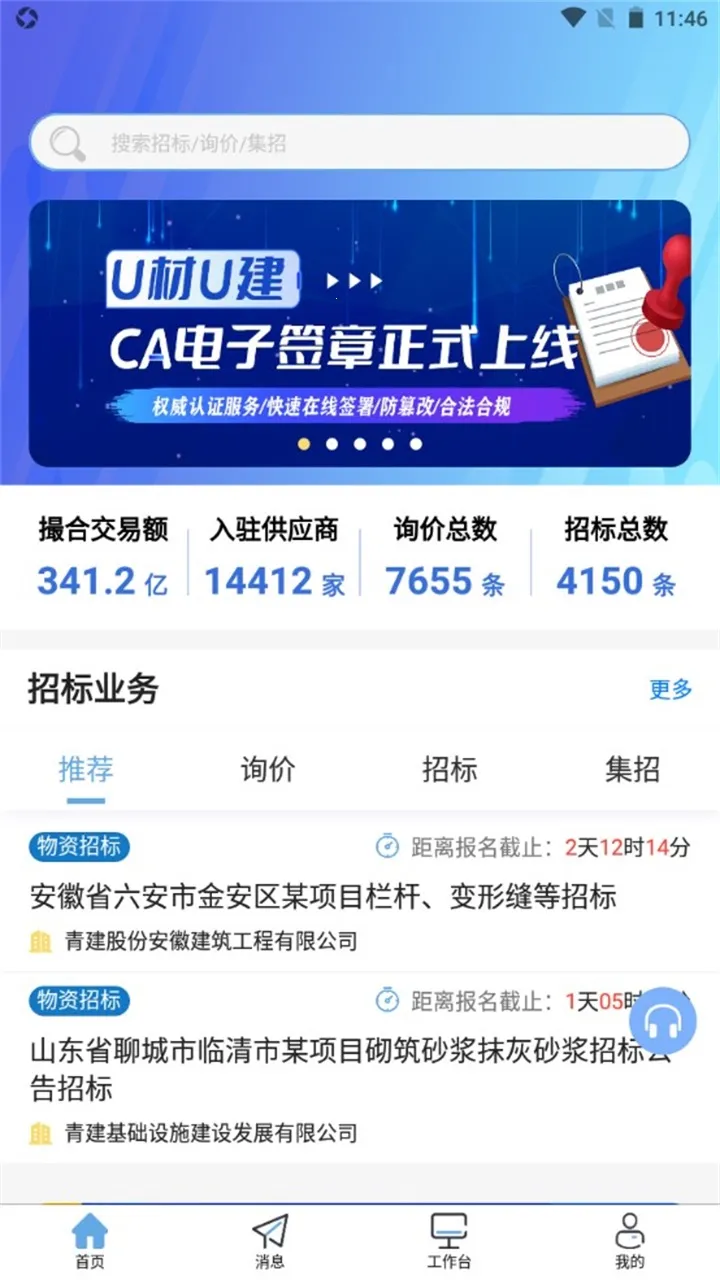This screenshot has height=1280, width=720.
Task: Tap the search input field
Action: coord(360,142)
